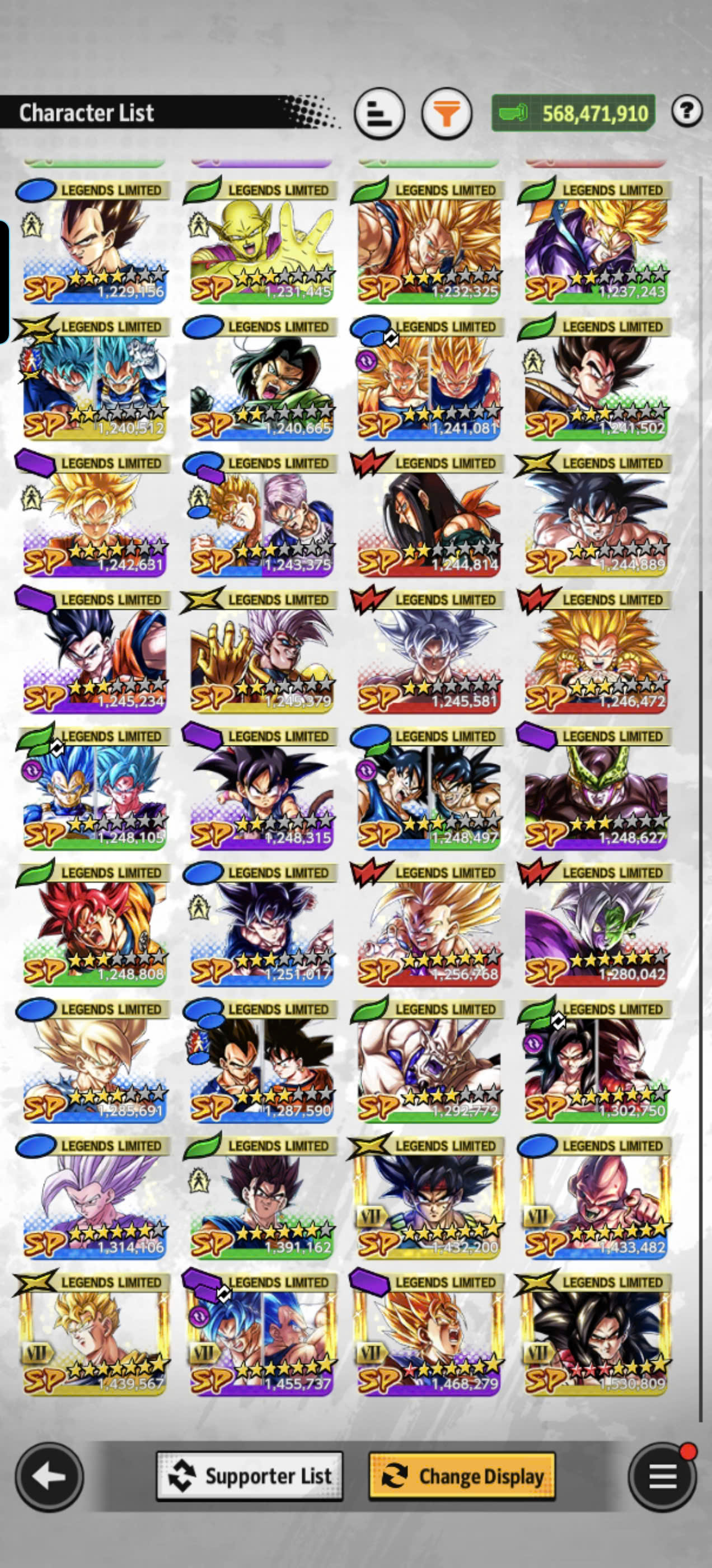
Task: Select the character with power 1,229,156
Action: coord(93,241)
